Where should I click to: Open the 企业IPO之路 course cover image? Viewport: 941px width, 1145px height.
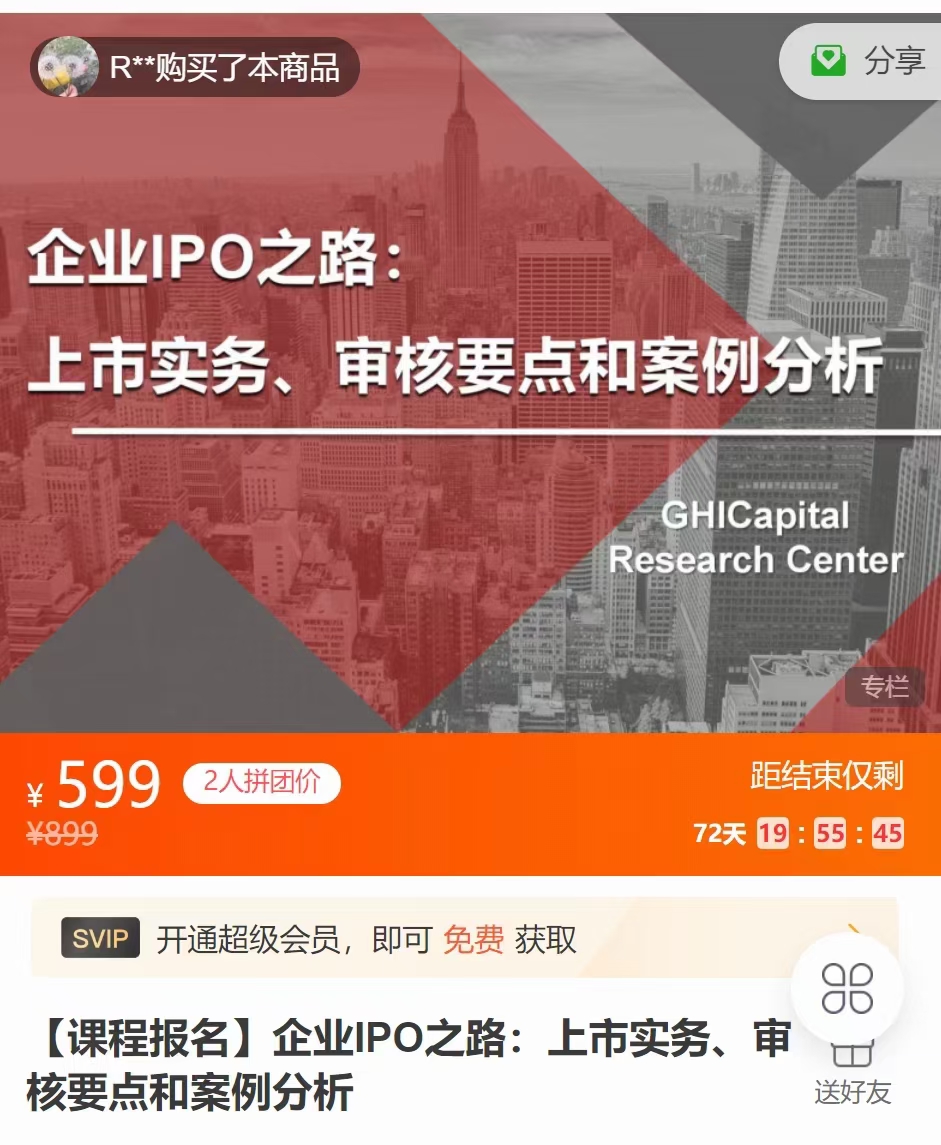pyautogui.click(x=470, y=400)
